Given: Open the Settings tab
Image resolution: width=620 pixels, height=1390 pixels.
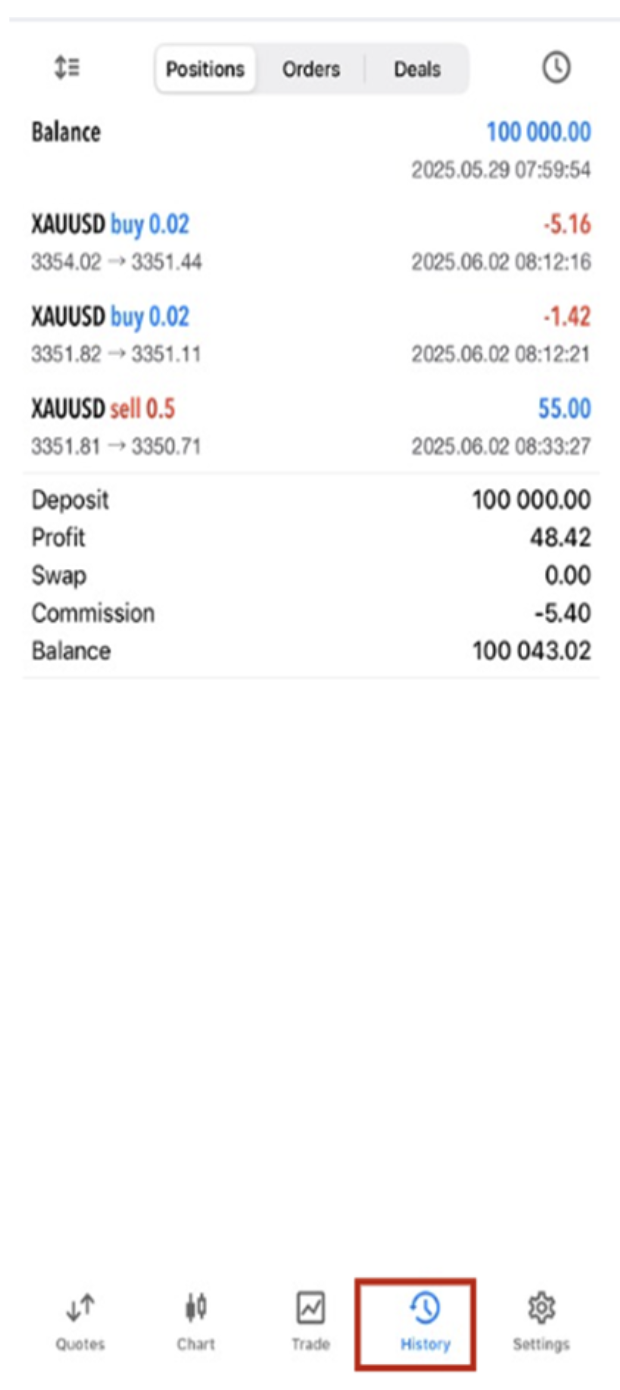Looking at the screenshot, I should [x=541, y=1322].
